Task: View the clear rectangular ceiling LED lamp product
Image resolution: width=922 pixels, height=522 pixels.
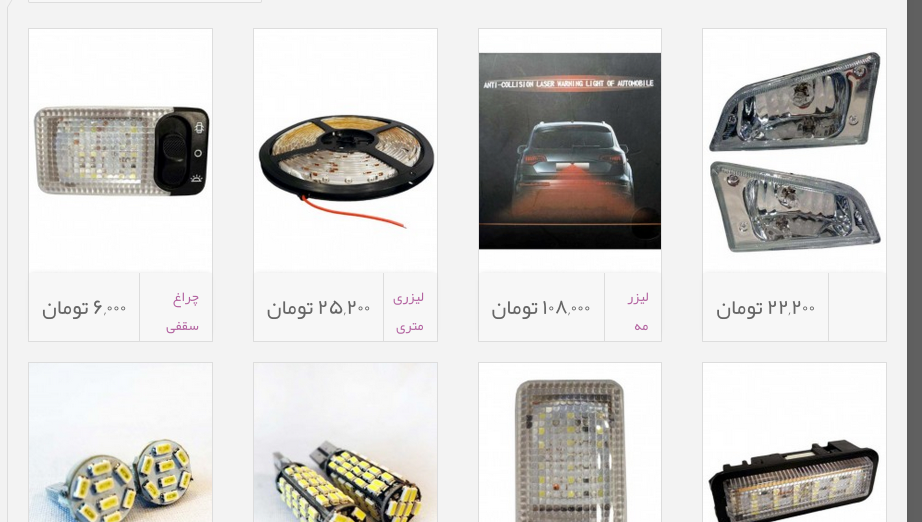Action: pos(570,443)
